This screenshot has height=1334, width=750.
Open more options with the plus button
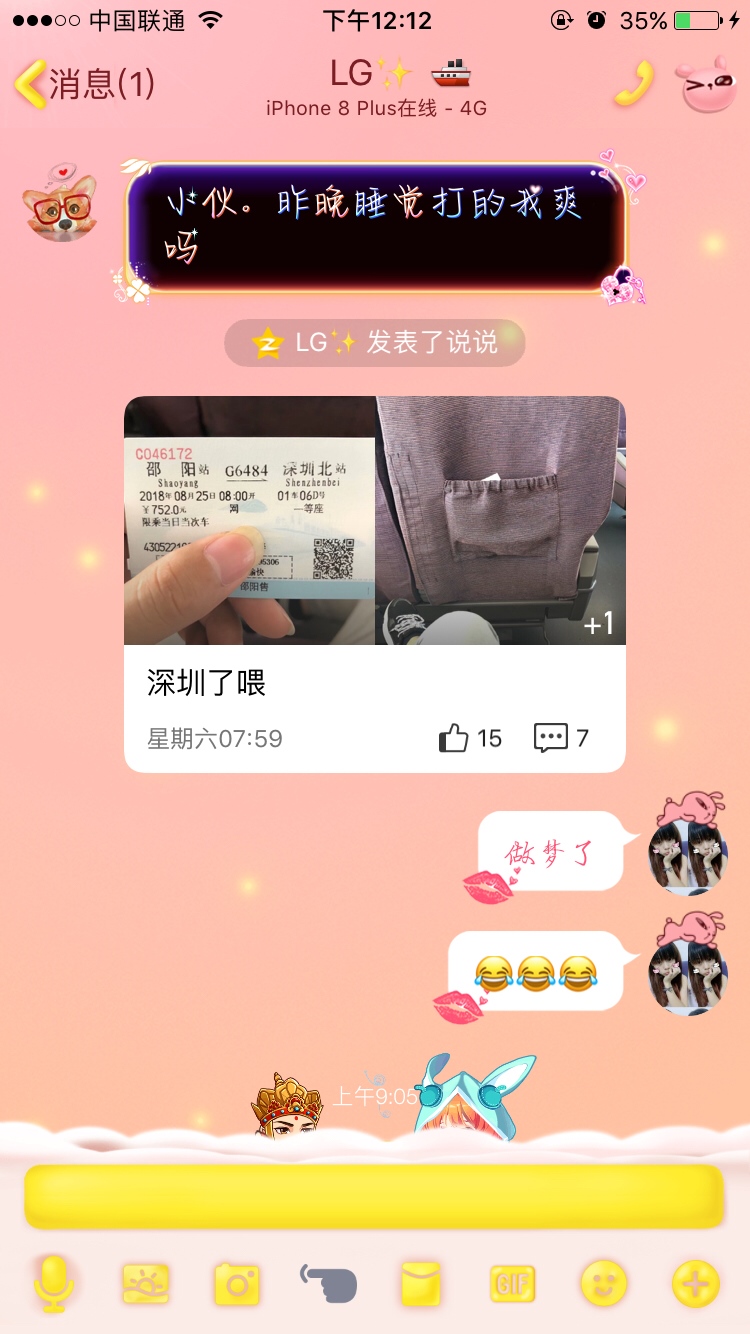point(696,1282)
